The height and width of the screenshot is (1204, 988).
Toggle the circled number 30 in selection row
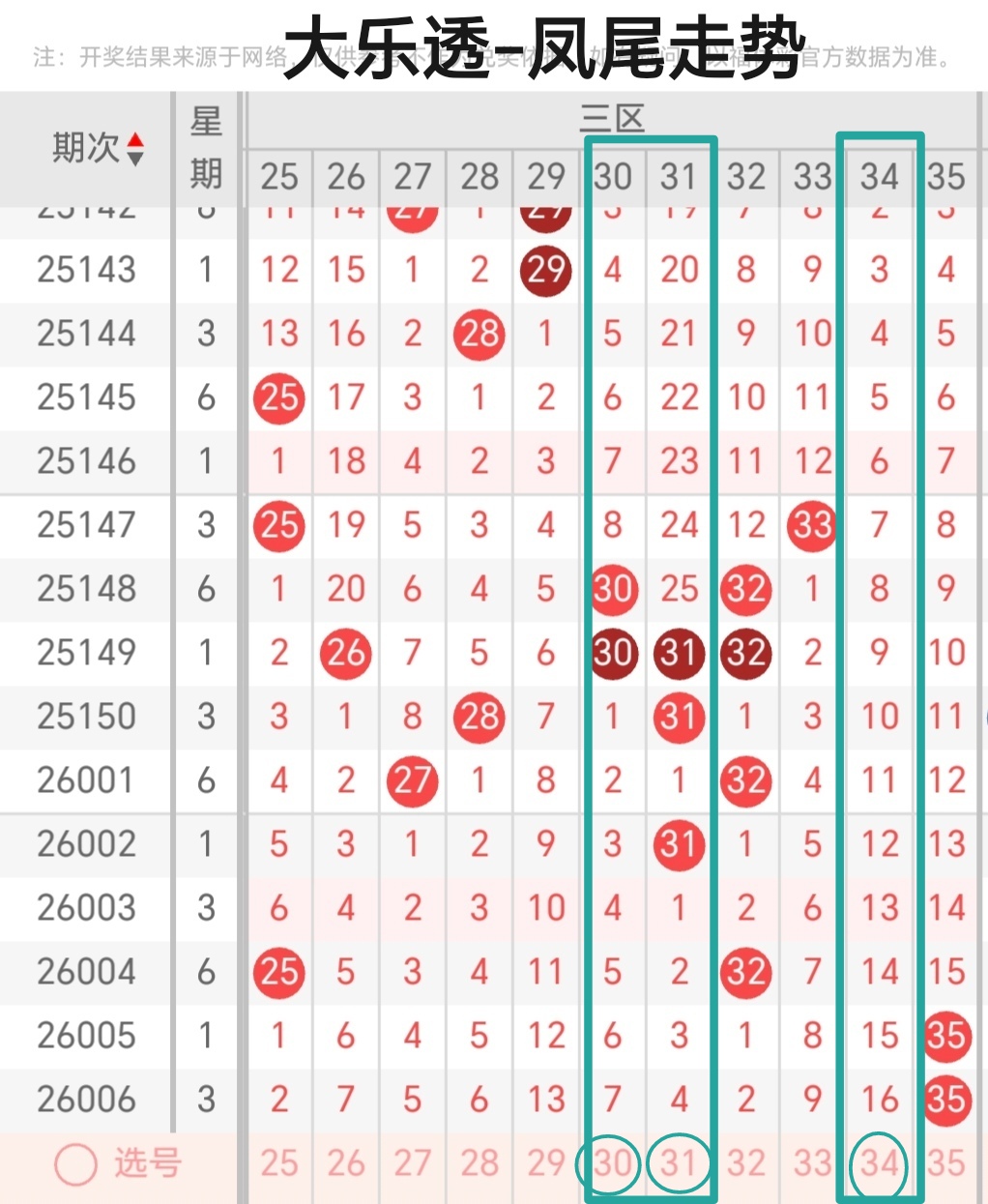(x=611, y=1163)
